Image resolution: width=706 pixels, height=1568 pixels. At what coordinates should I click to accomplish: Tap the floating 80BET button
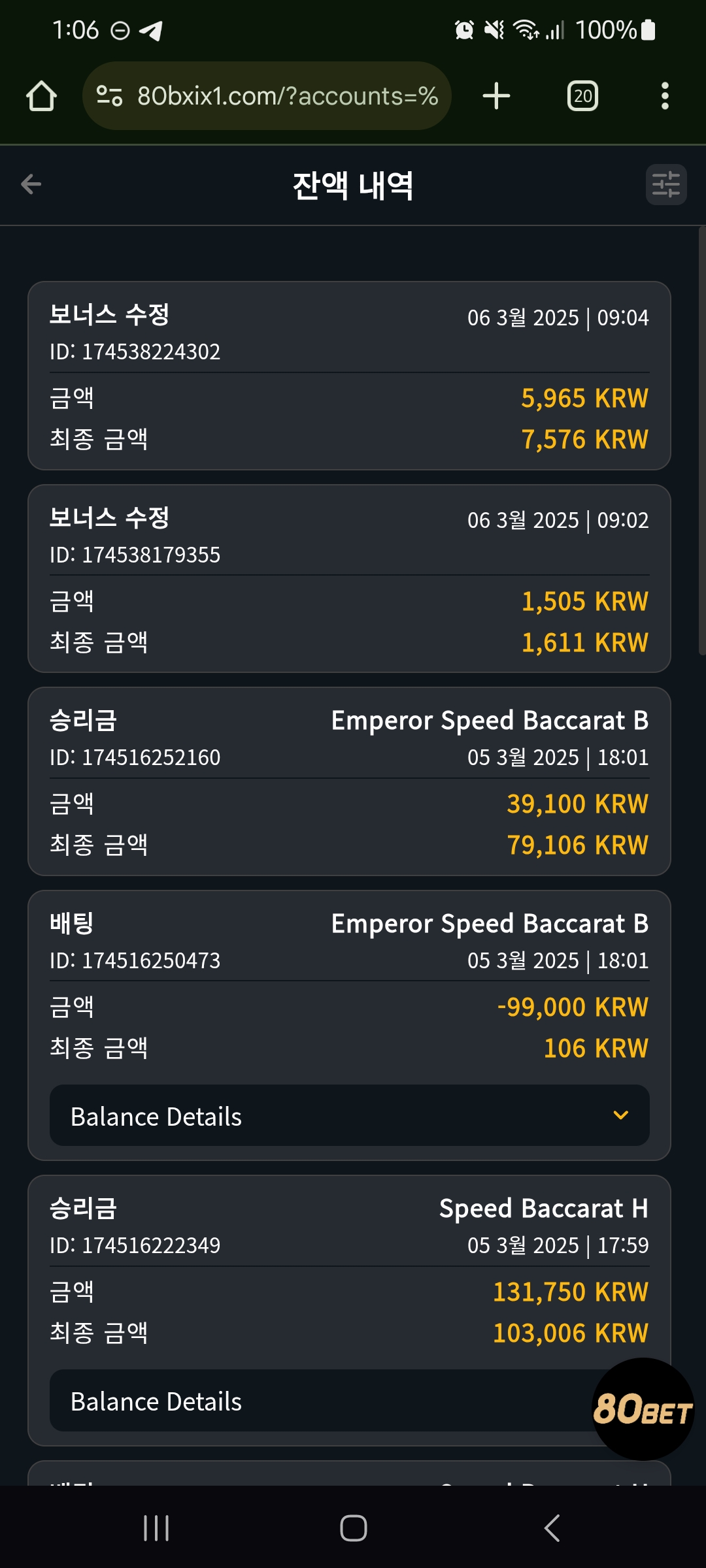tap(643, 1409)
